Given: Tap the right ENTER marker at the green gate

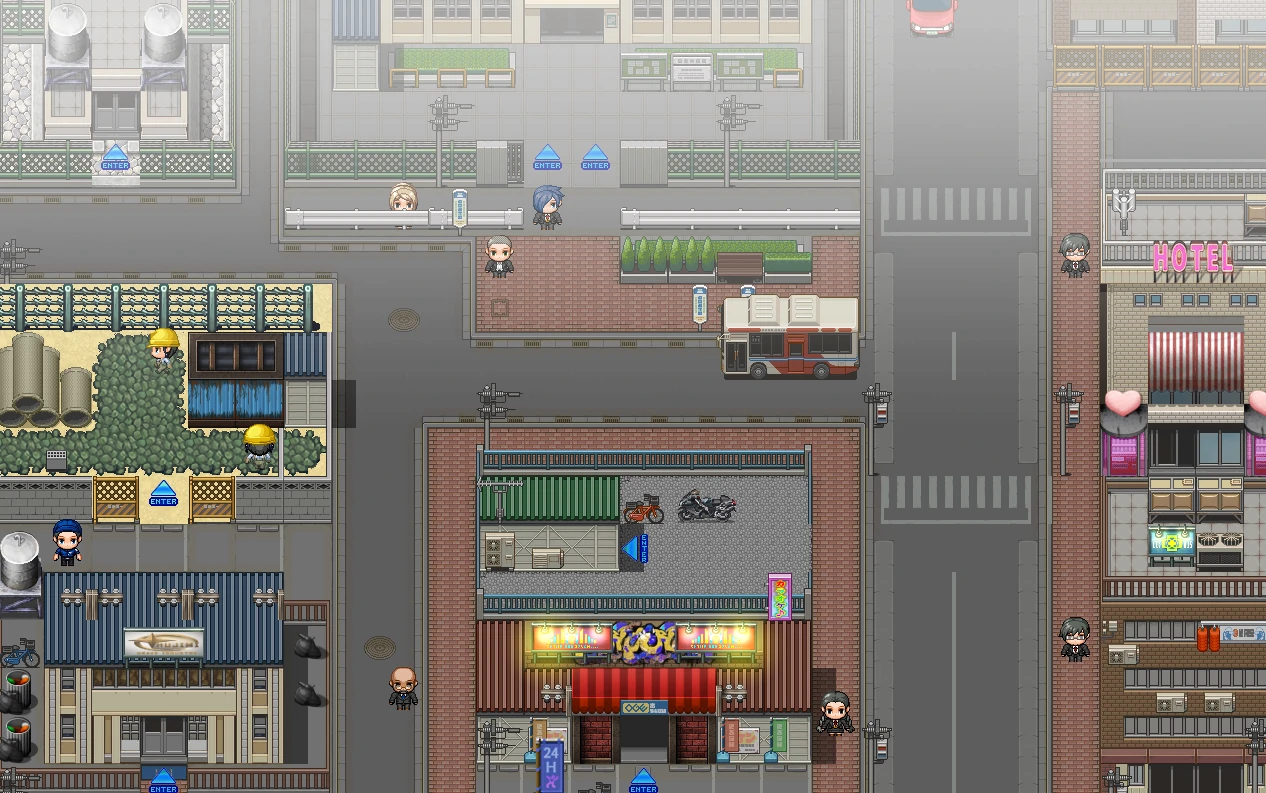Looking at the screenshot, I should tap(595, 158).
